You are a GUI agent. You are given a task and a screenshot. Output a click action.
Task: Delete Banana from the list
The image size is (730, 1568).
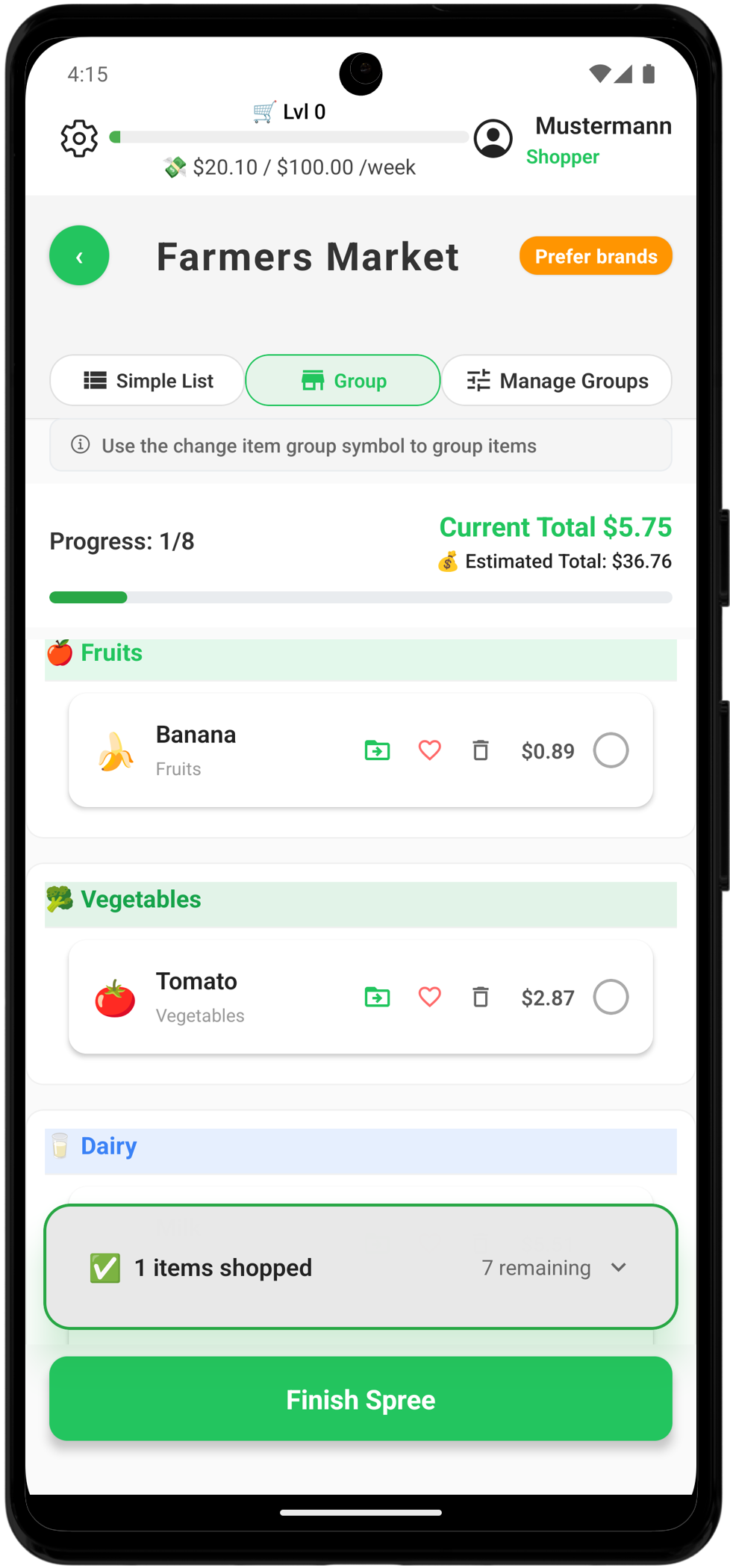(x=481, y=750)
